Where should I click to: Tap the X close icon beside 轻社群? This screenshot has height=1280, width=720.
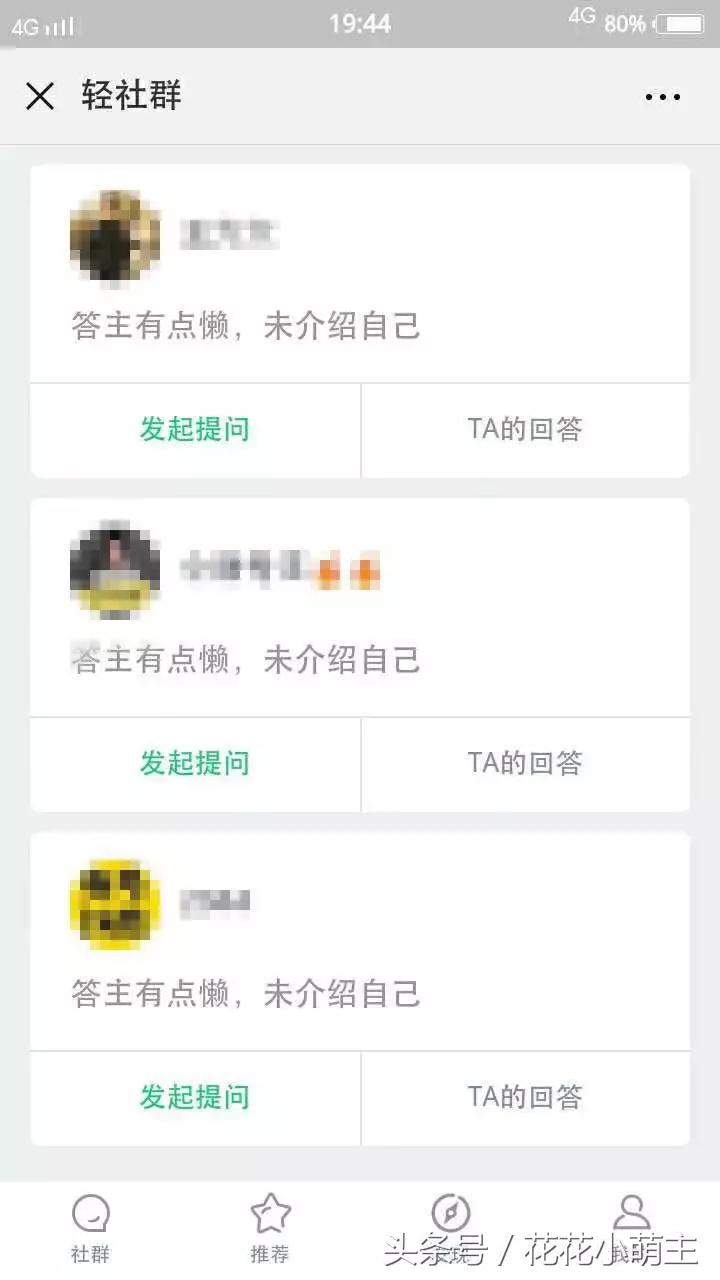point(40,96)
